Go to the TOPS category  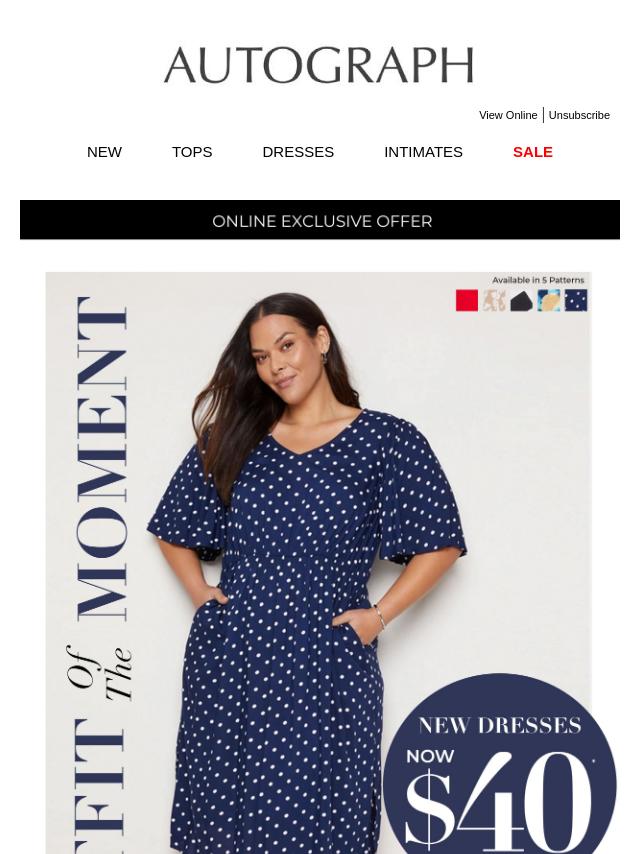[191, 152]
